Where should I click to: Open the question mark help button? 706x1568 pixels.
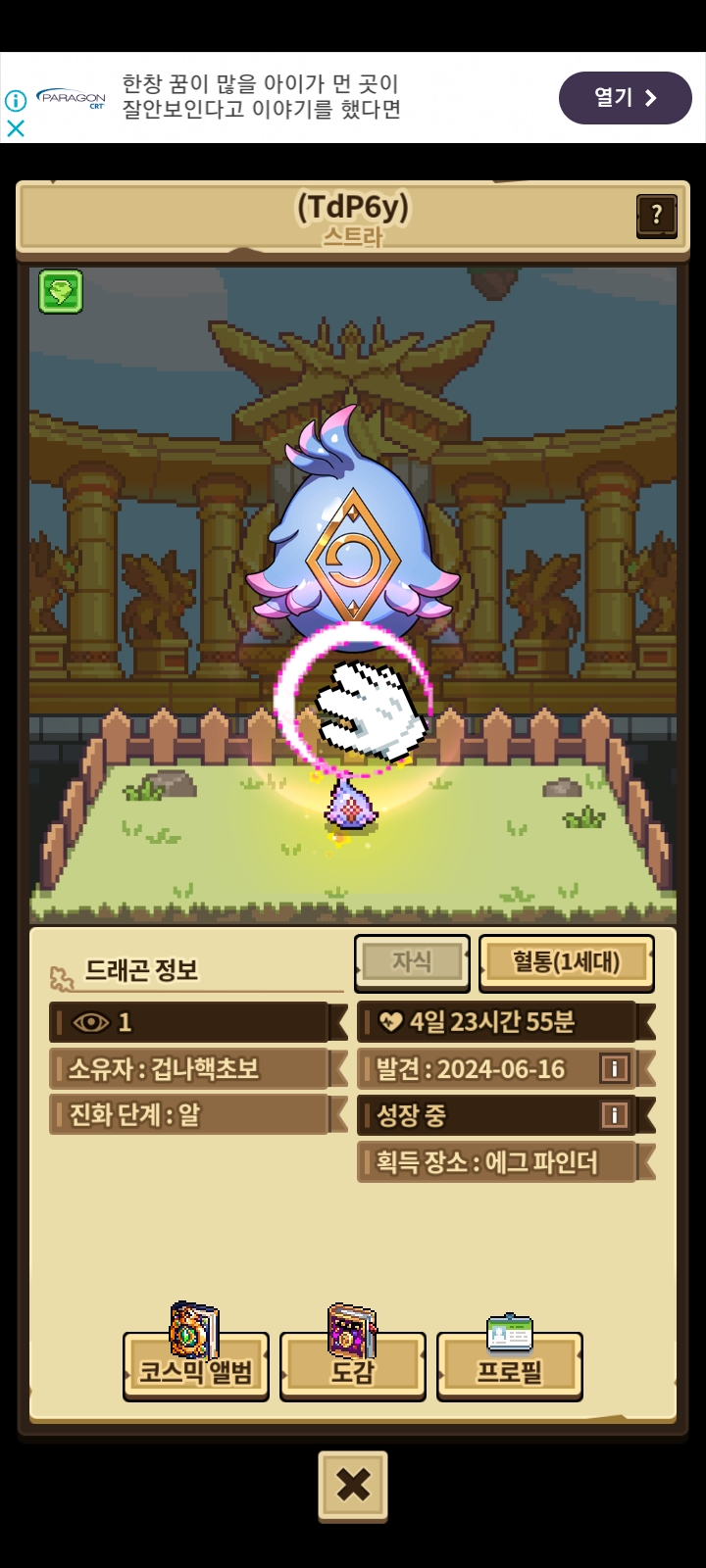[x=656, y=215]
